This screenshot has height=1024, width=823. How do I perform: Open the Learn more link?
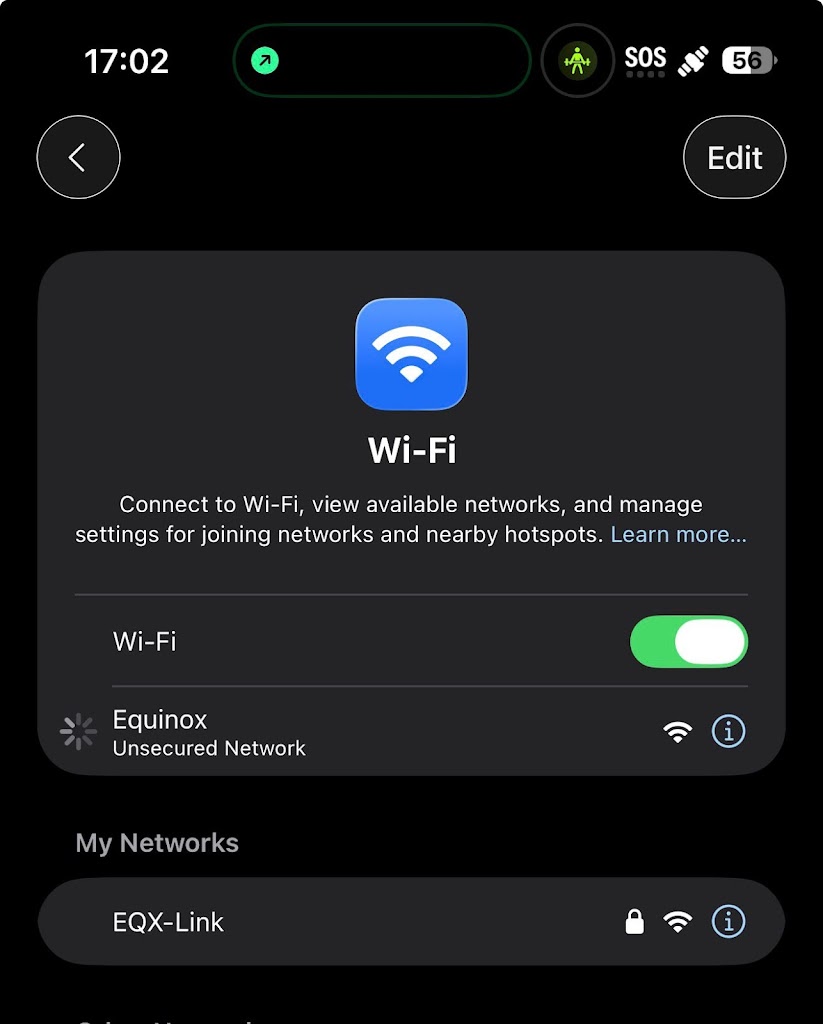point(678,535)
